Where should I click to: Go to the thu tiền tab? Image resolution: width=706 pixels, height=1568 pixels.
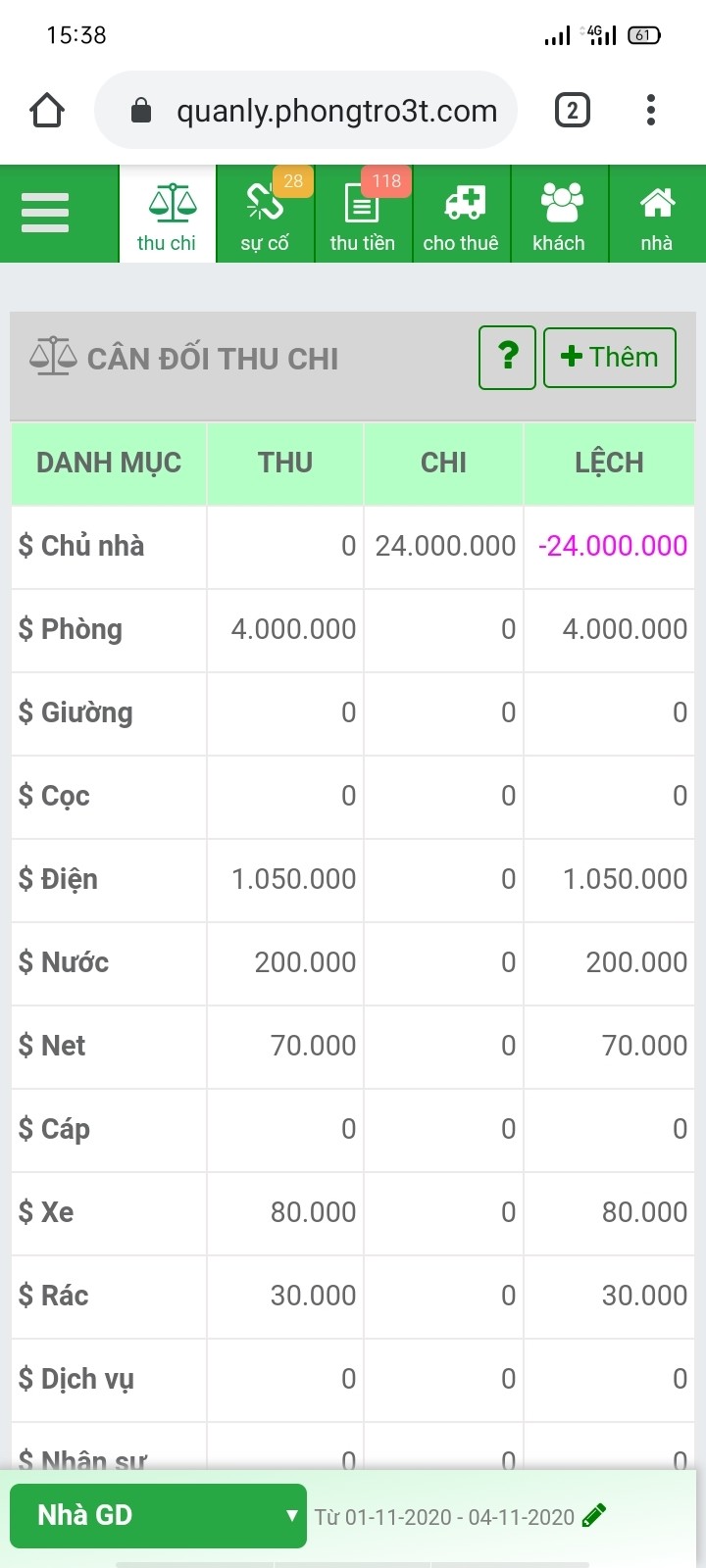point(363,216)
